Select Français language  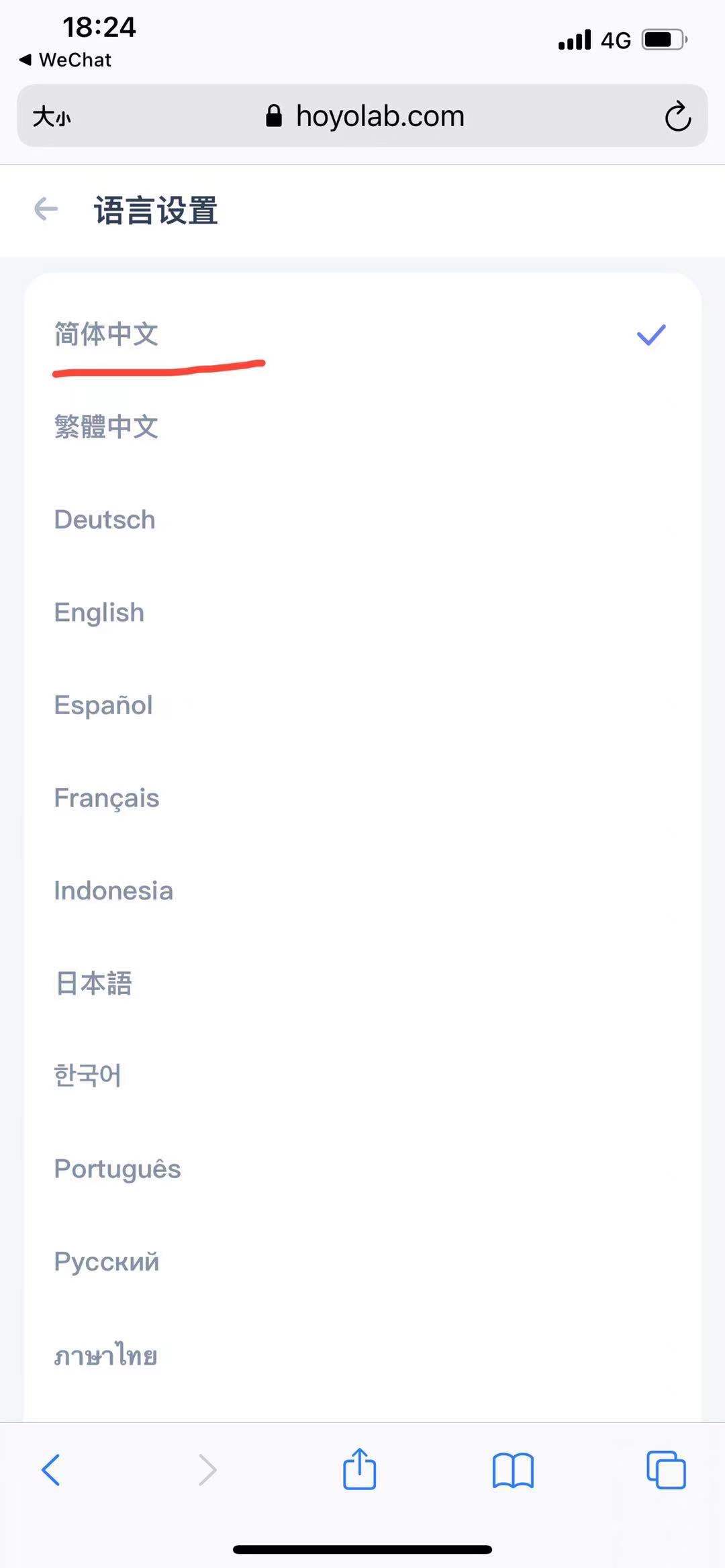point(107,797)
